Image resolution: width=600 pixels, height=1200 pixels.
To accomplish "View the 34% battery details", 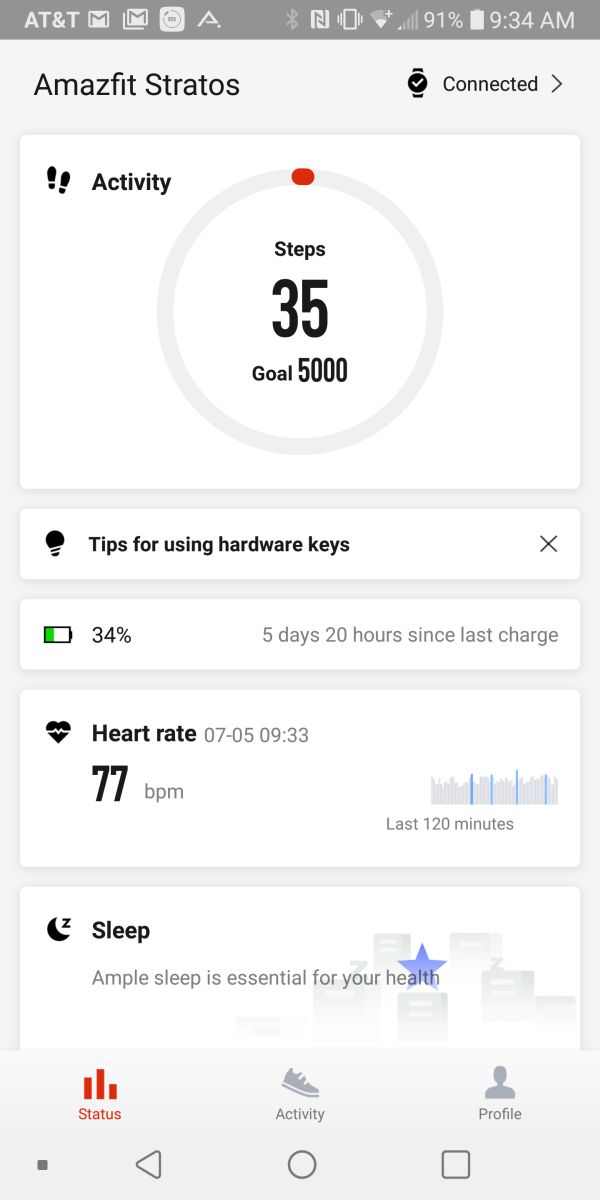I will tap(300, 634).
